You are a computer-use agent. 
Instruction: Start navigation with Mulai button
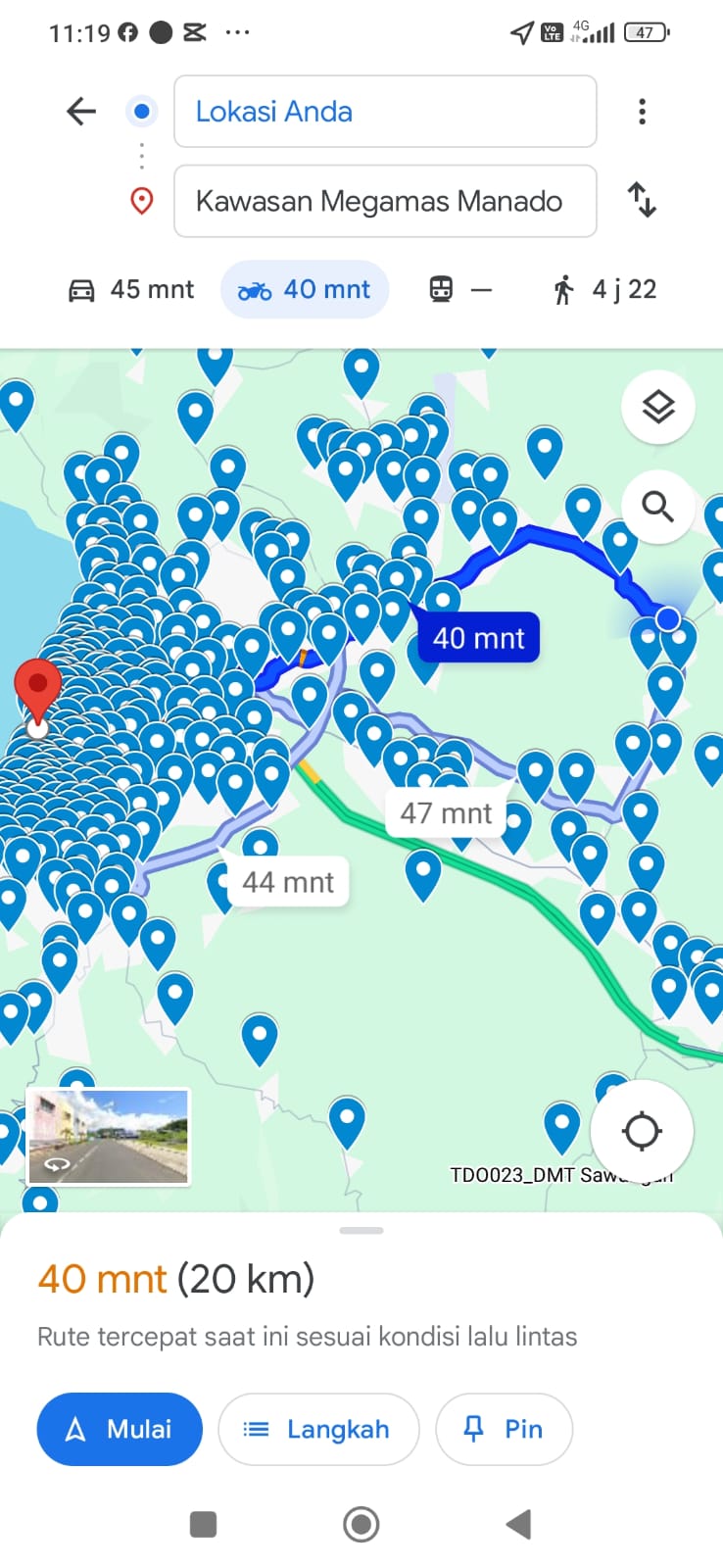click(x=120, y=1429)
